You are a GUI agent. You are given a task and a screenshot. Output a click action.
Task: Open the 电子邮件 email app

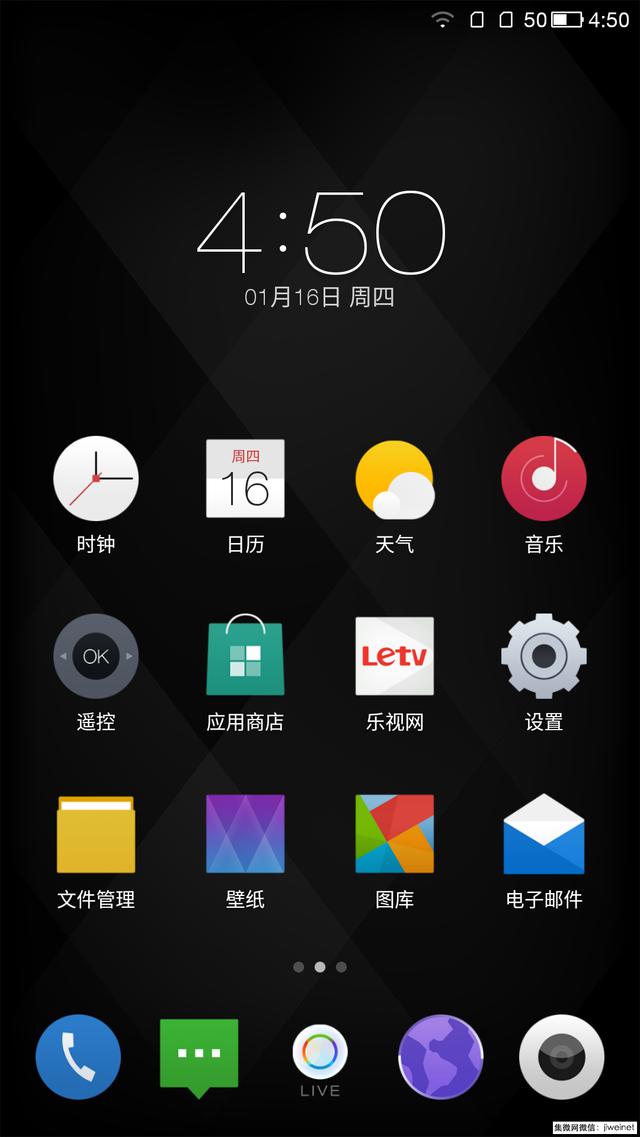coord(543,834)
